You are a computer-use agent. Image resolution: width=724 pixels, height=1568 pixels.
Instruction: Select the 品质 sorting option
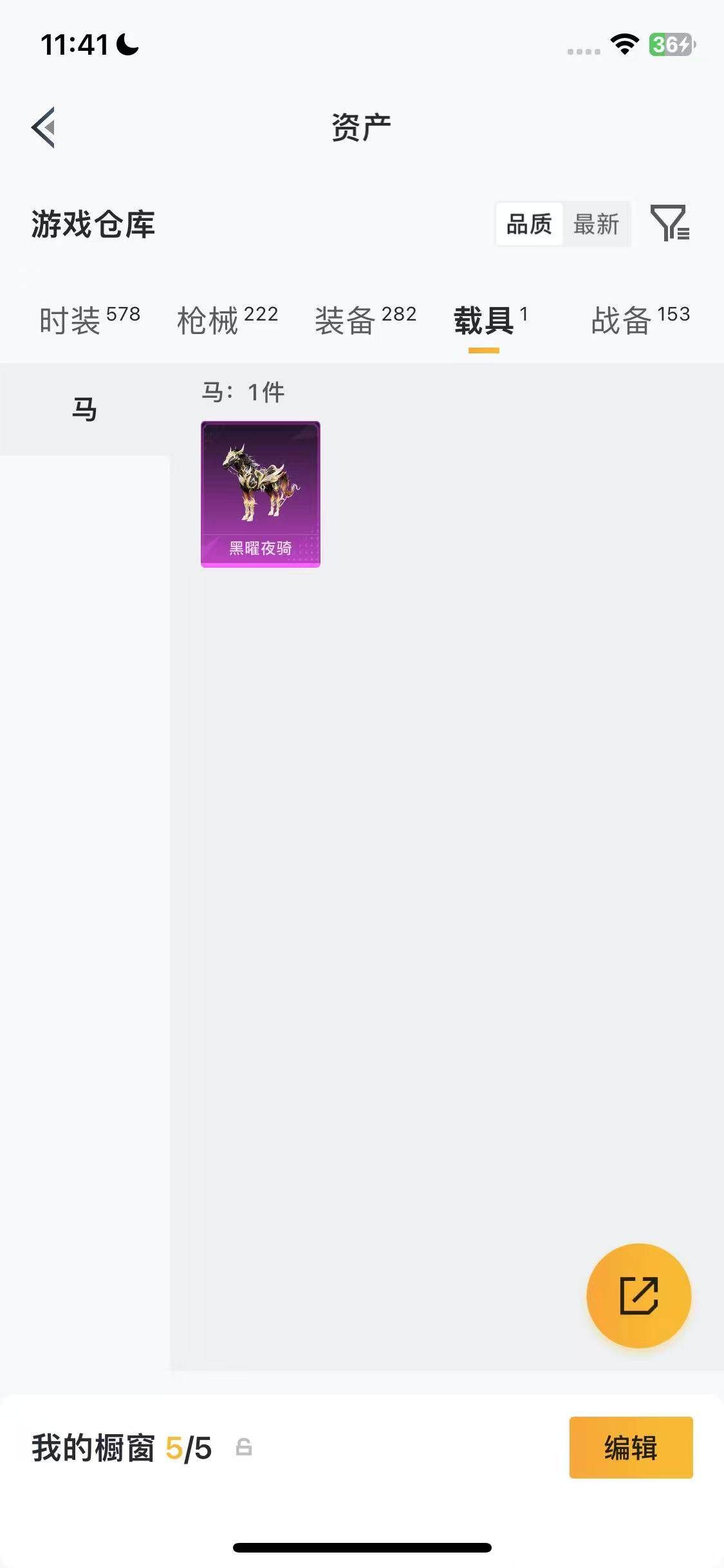(528, 224)
